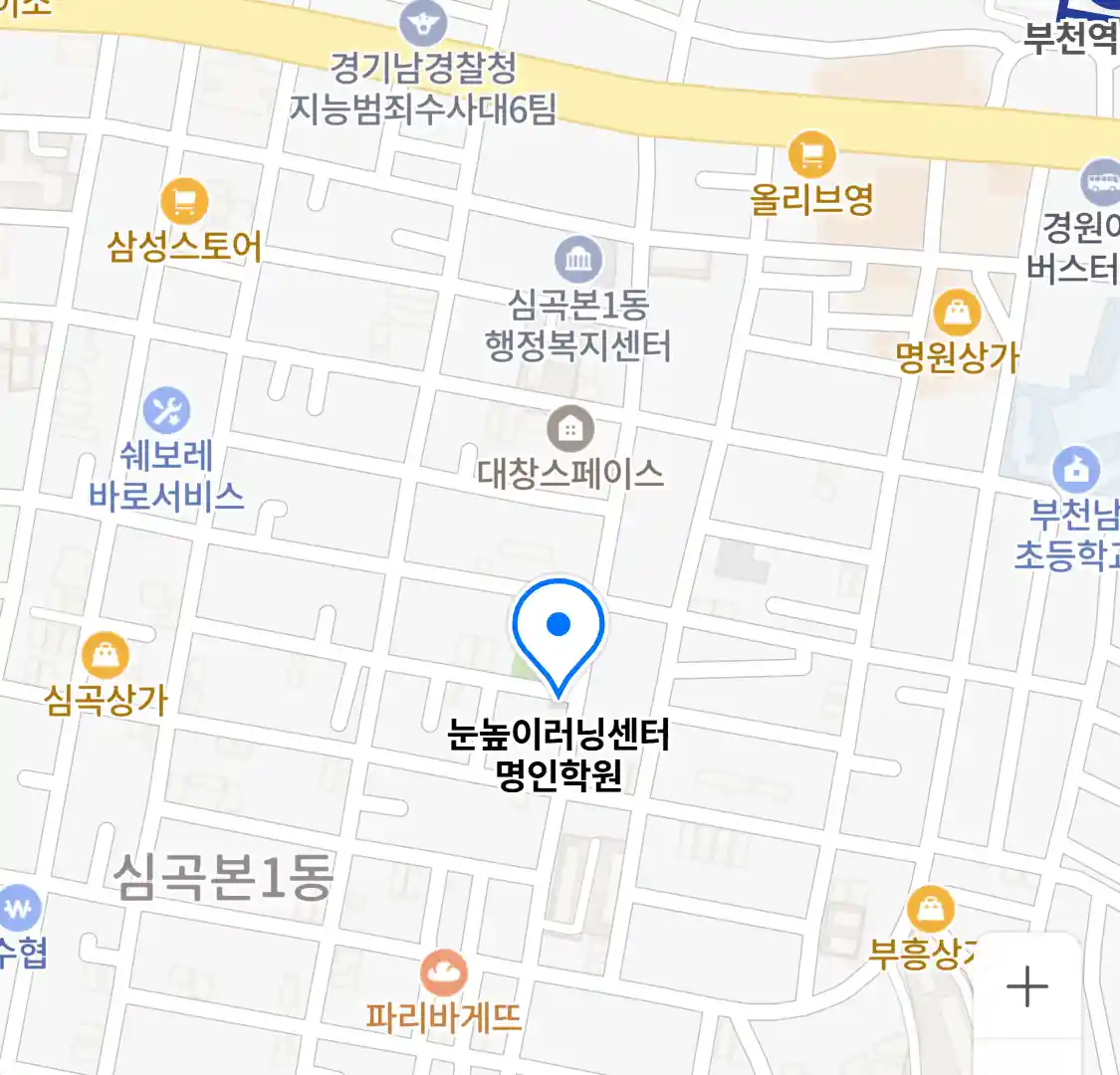Open the 명원상가 shopping marker
1120x1075 pixels.
(957, 314)
